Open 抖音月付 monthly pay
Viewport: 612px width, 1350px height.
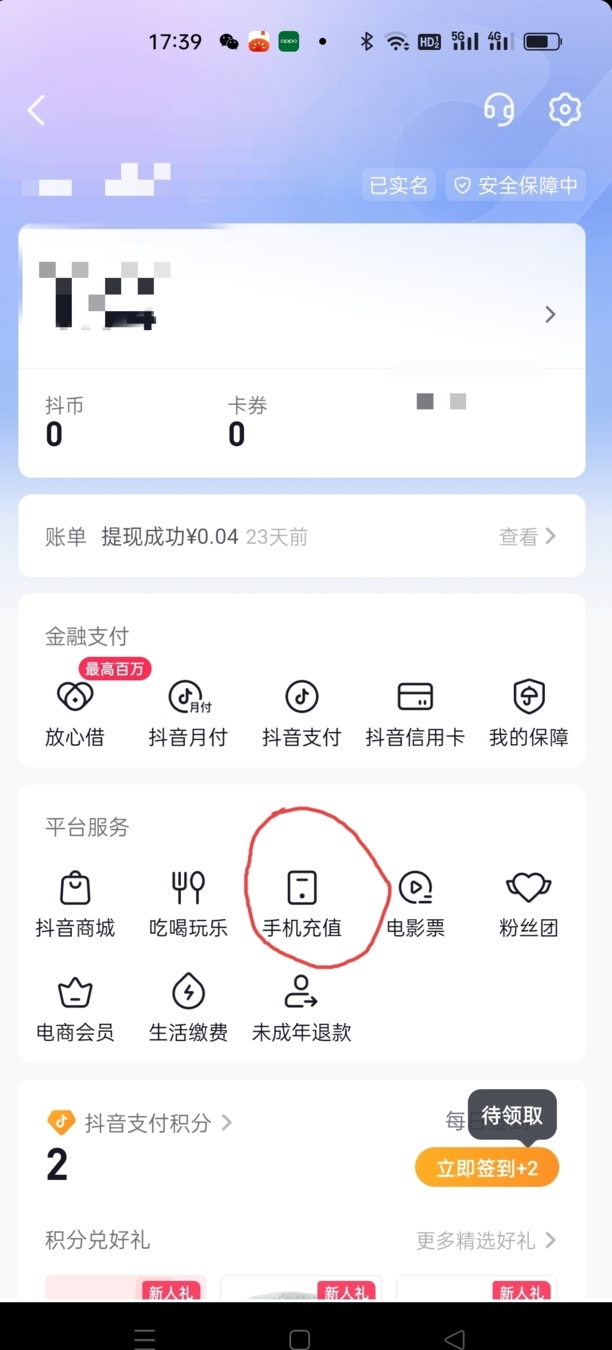[x=188, y=712]
